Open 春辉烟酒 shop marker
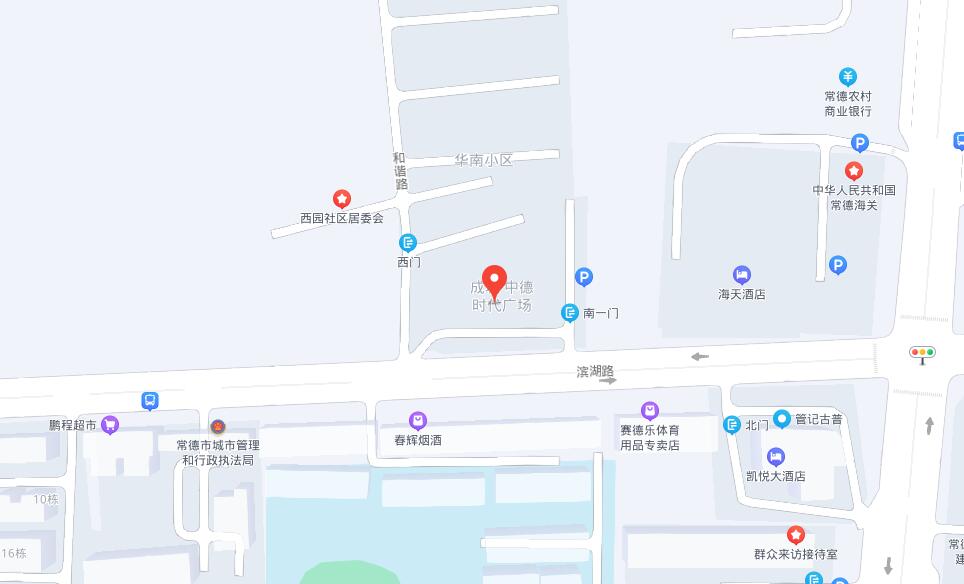This screenshot has width=964, height=584. [x=418, y=420]
